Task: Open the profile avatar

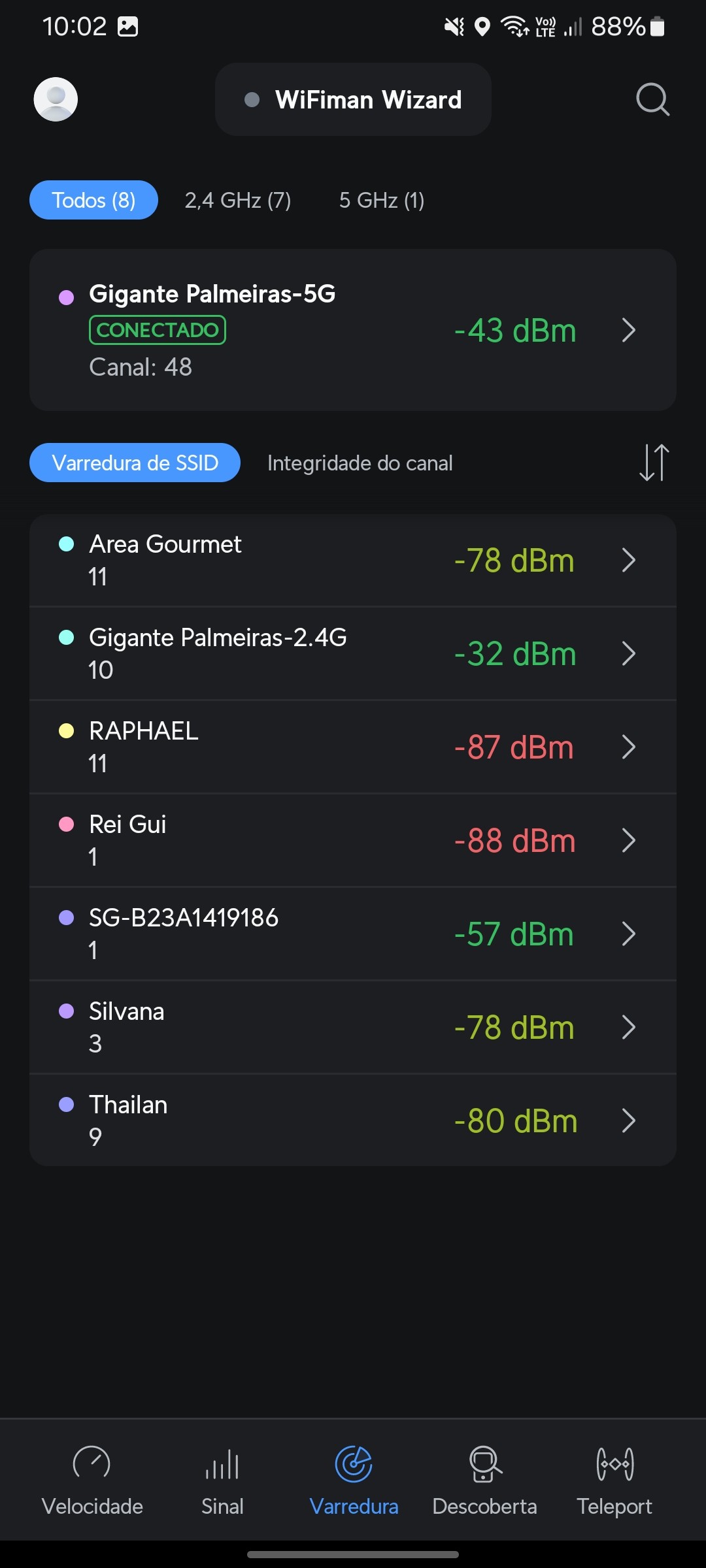Action: click(x=56, y=99)
